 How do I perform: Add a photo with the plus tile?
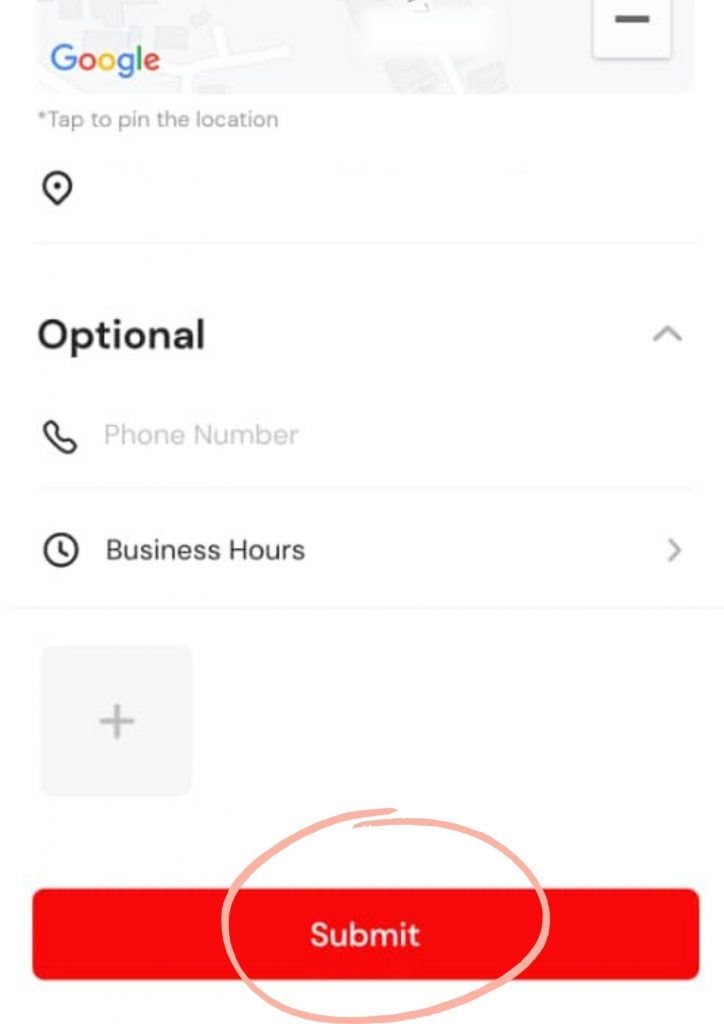(x=116, y=721)
